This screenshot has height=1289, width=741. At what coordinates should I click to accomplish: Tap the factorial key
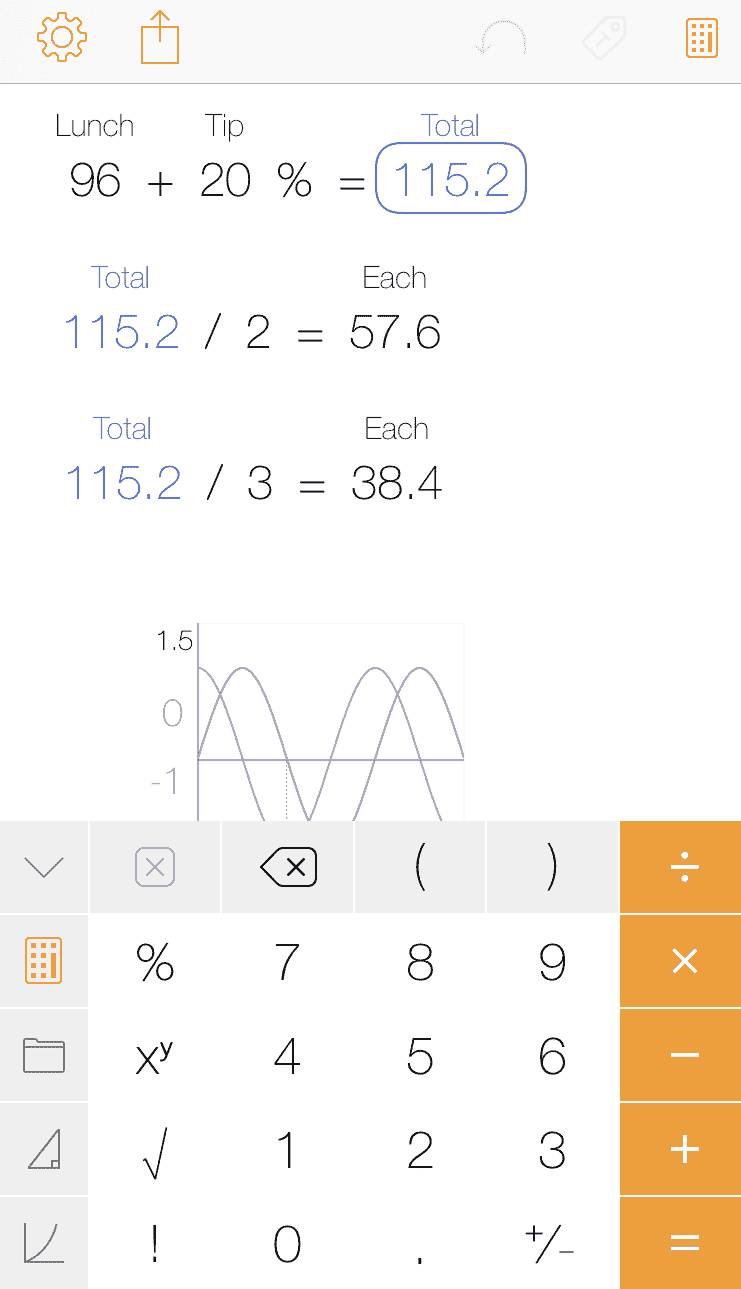155,1244
